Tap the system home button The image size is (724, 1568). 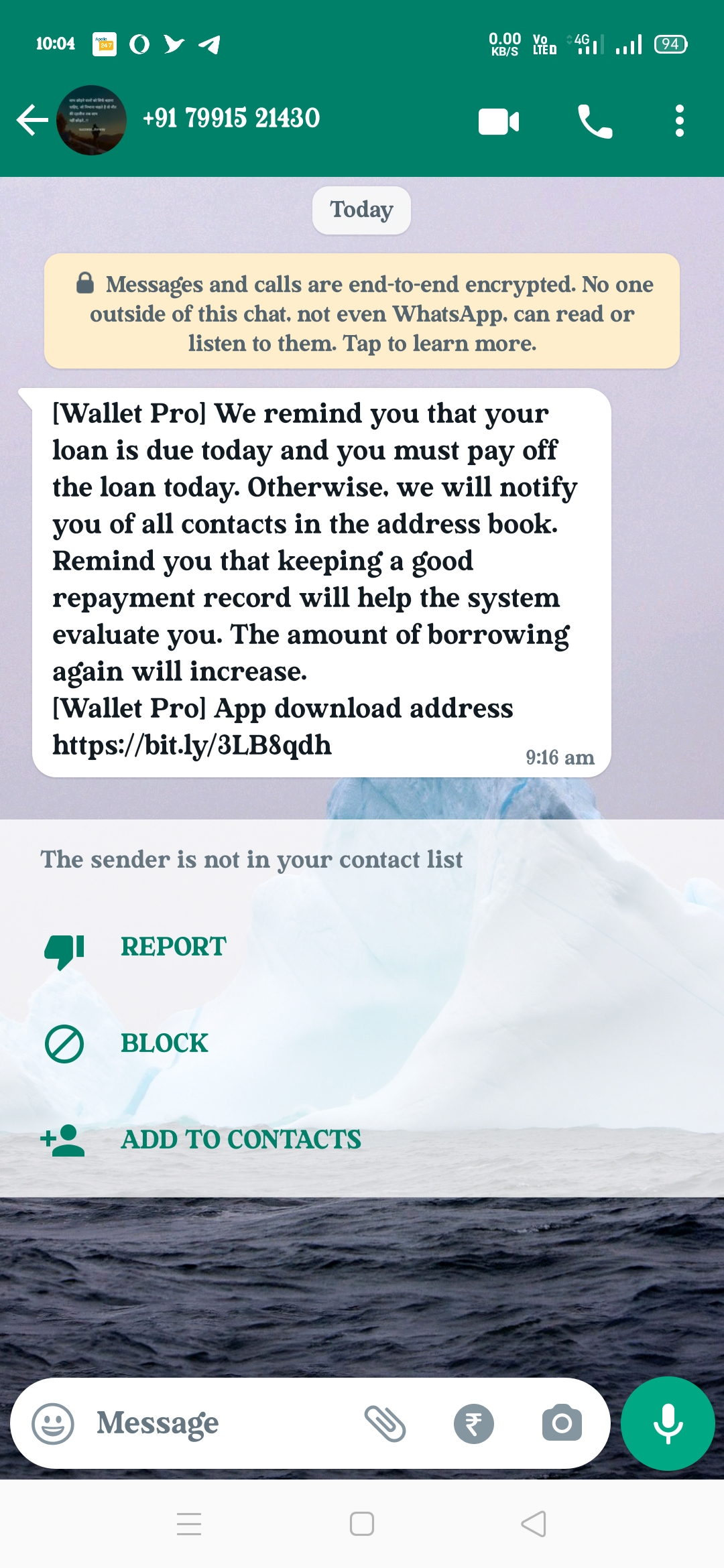pos(362,1524)
